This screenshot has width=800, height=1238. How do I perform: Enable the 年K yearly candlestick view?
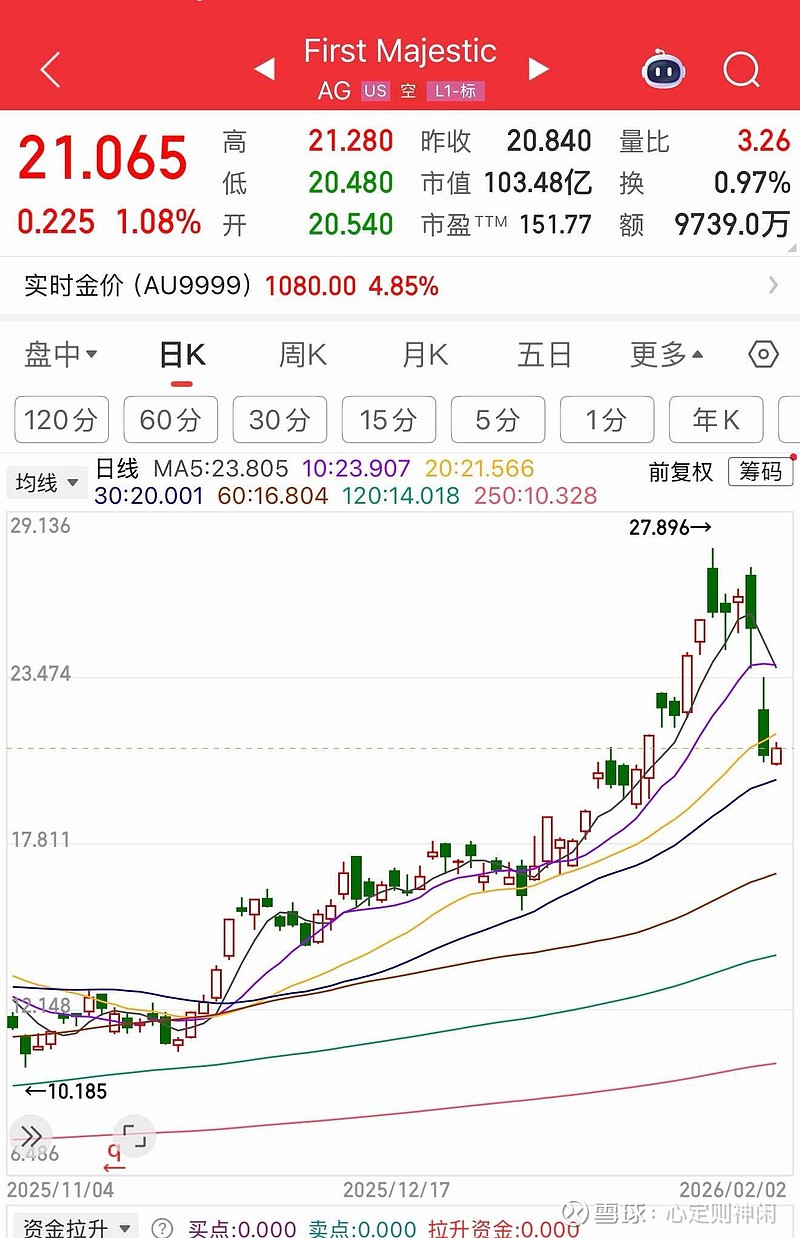716,420
